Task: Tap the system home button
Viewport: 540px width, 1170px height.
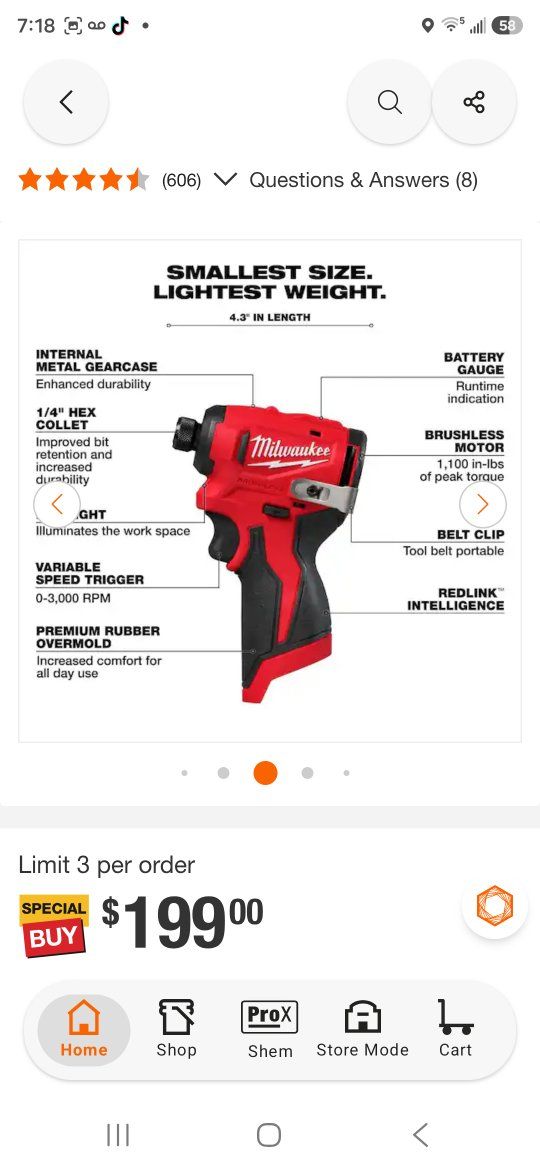Action: point(269,1135)
